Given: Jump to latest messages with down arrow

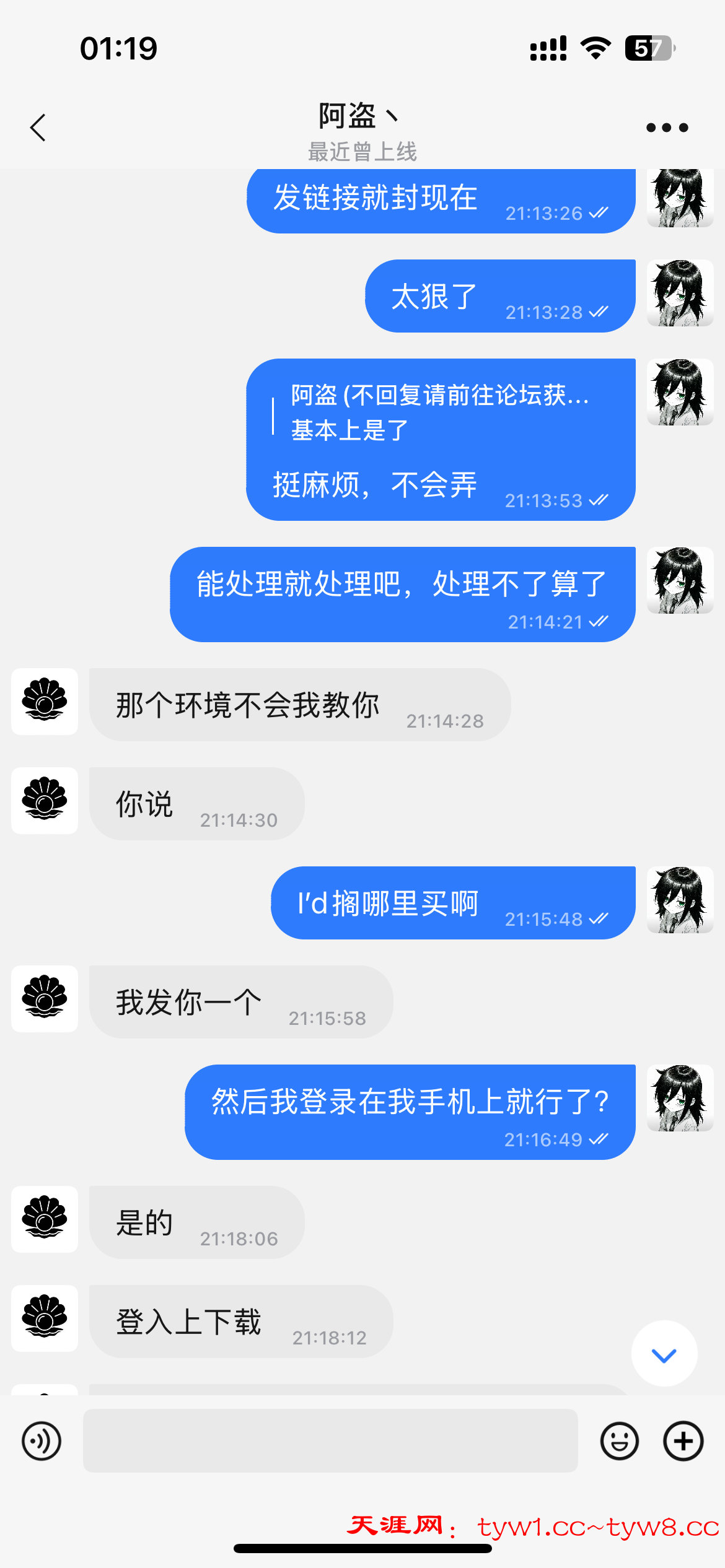Looking at the screenshot, I should (664, 1356).
